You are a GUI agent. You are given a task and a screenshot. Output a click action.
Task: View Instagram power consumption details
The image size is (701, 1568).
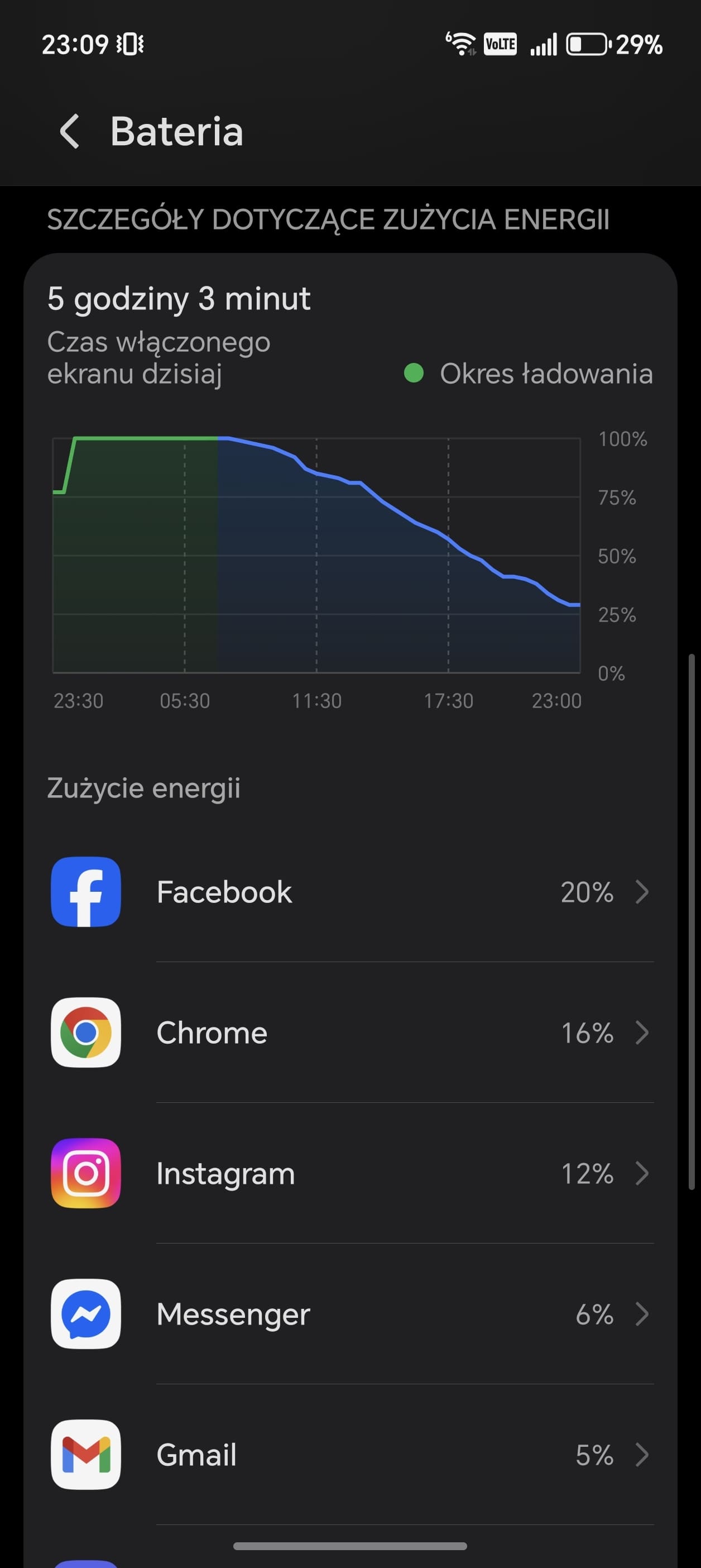tap(350, 1174)
